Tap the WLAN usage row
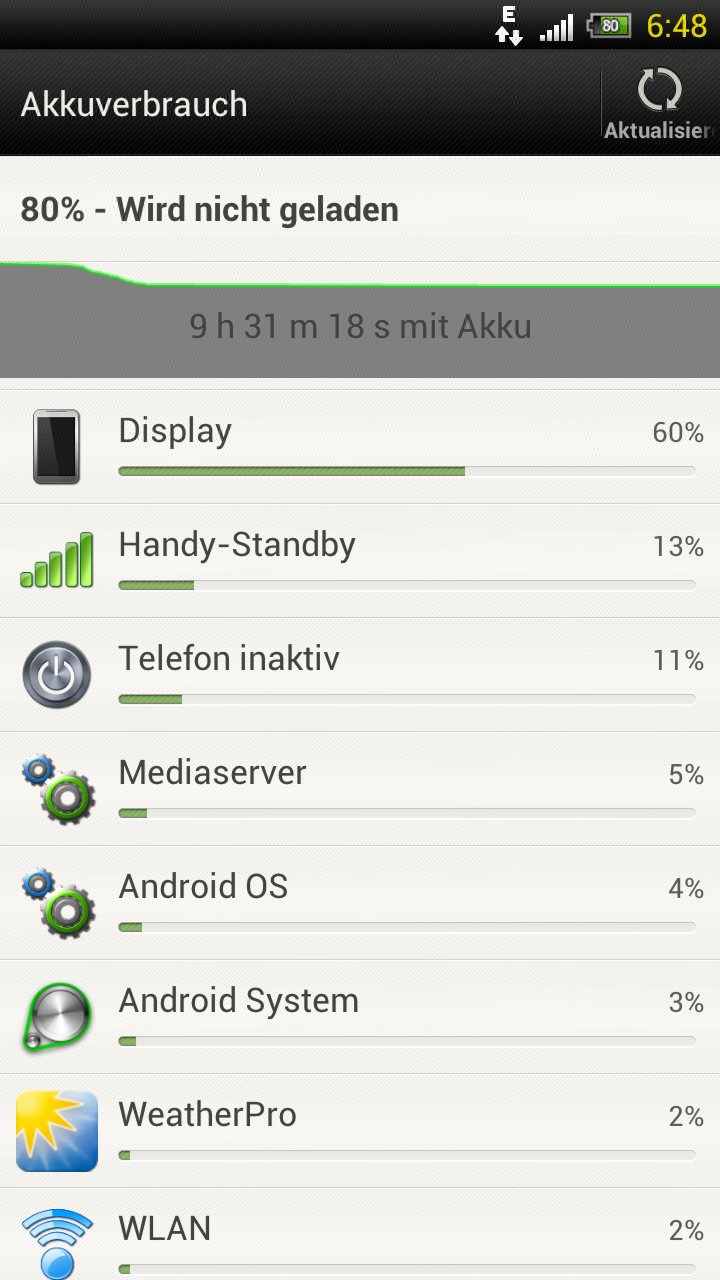Screen dimensions: 720x1280 pos(360,1238)
